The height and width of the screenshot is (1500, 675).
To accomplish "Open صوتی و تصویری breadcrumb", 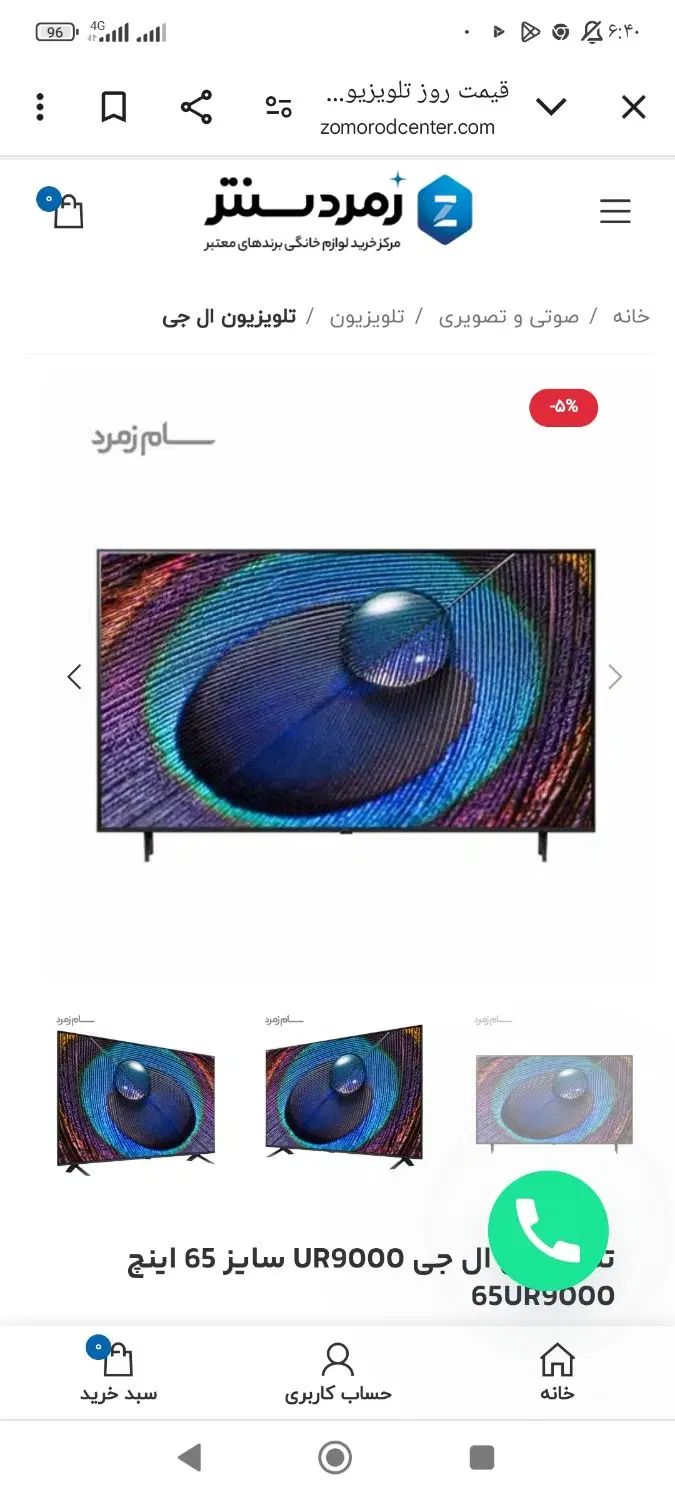I will click(509, 317).
